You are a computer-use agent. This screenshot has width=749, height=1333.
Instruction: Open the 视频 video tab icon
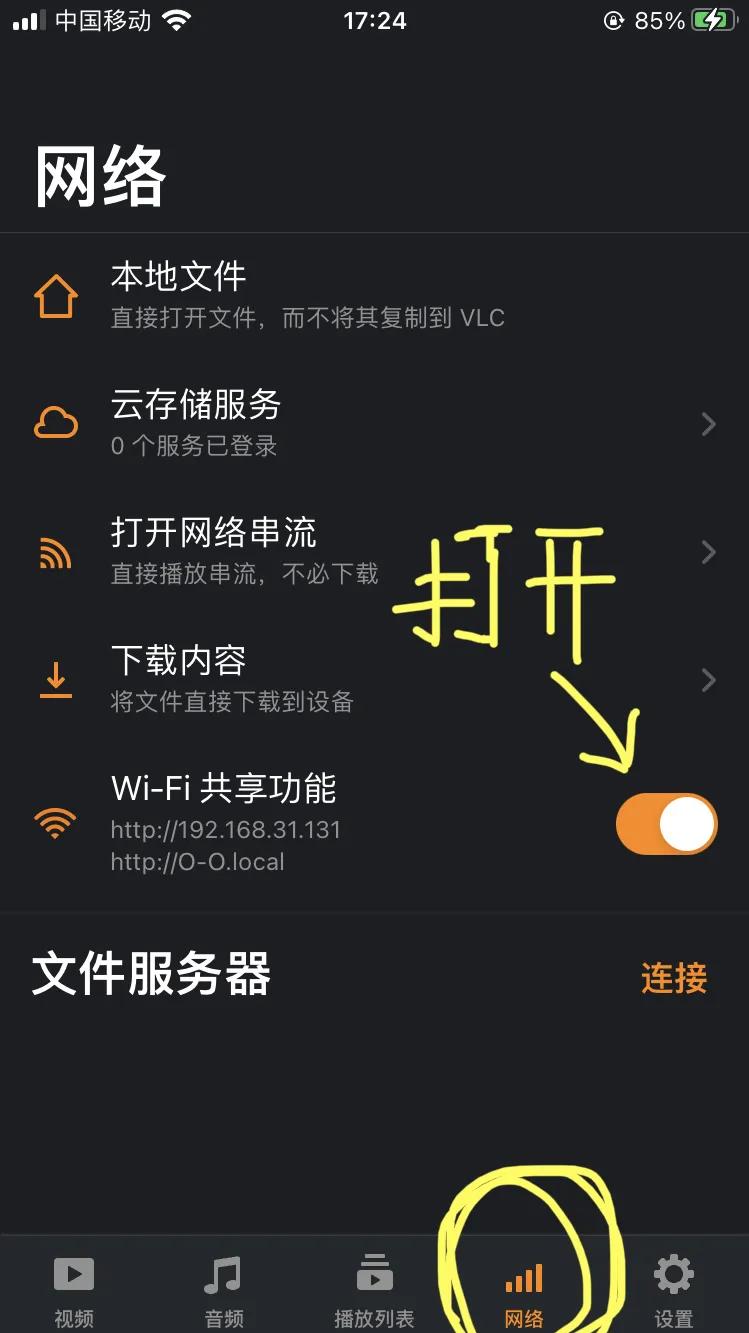tap(74, 1274)
